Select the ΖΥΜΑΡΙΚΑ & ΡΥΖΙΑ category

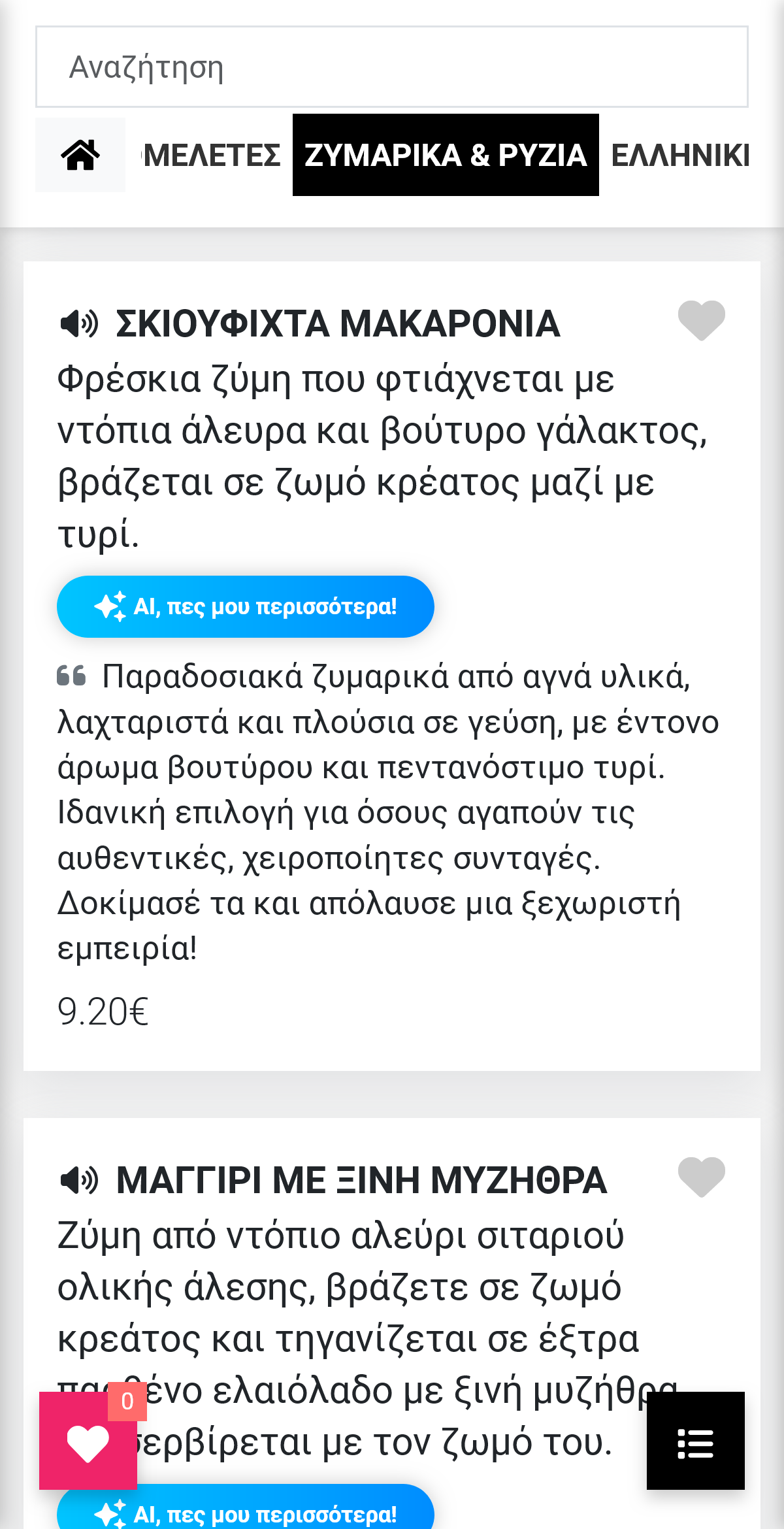(x=446, y=155)
